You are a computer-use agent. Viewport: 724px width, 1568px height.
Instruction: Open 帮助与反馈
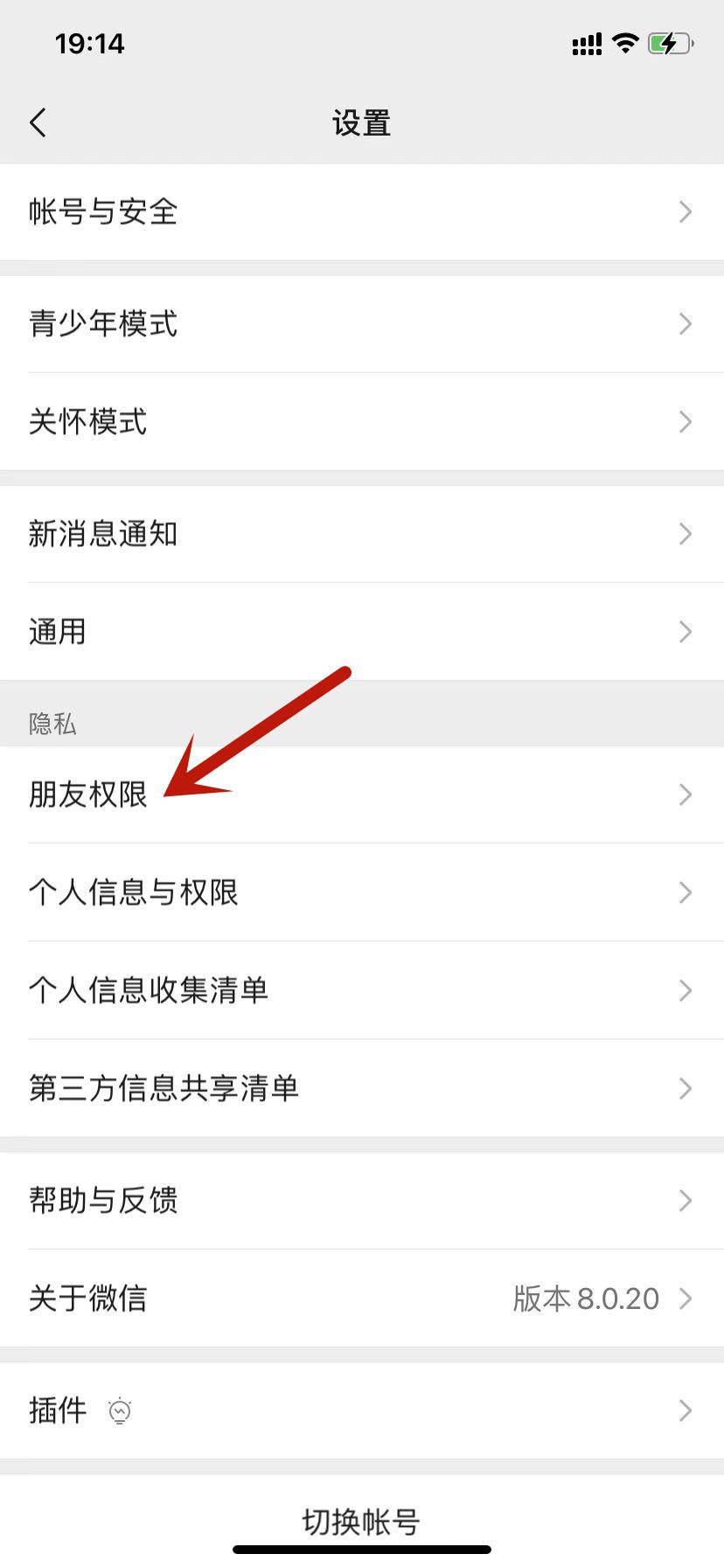(362, 1200)
